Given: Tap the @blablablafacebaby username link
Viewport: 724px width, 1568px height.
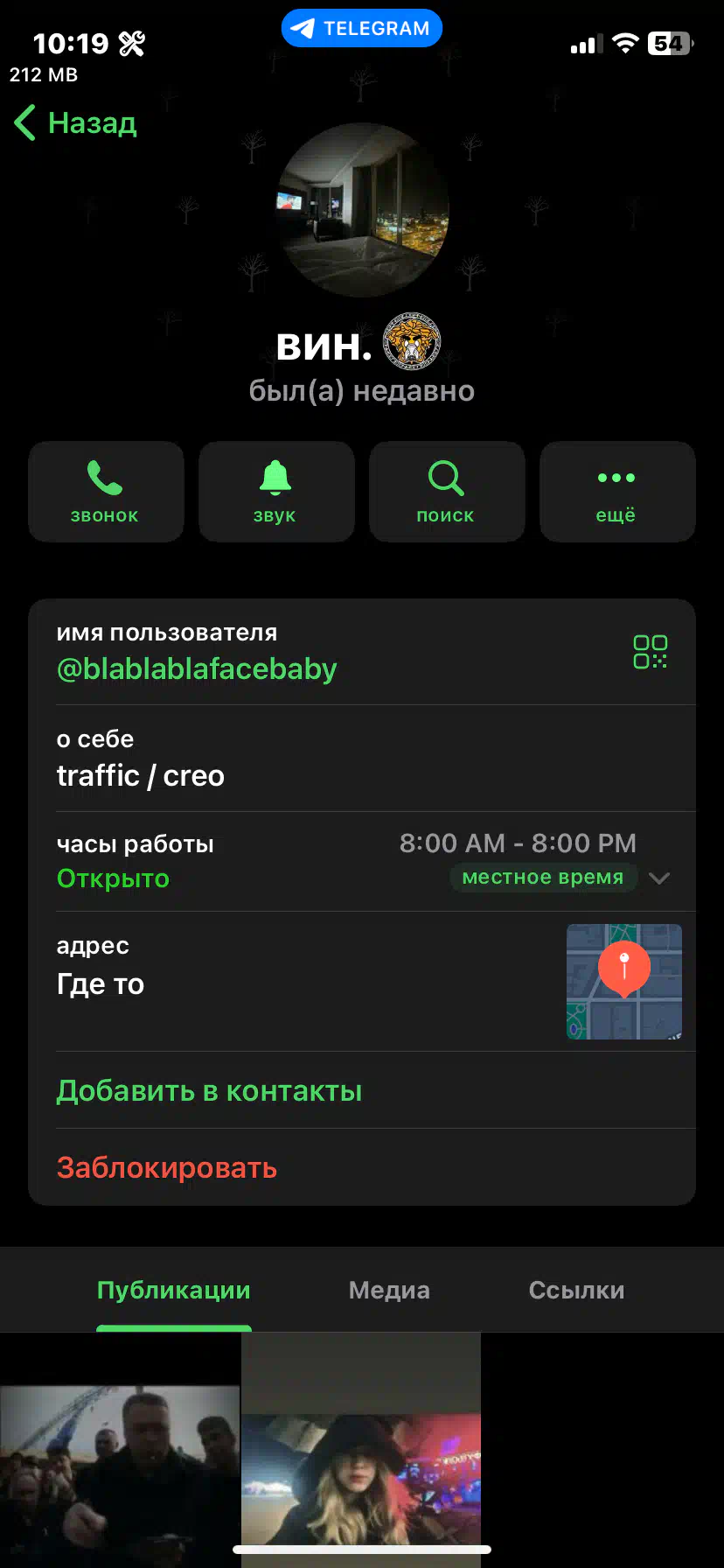Looking at the screenshot, I should tap(197, 669).
